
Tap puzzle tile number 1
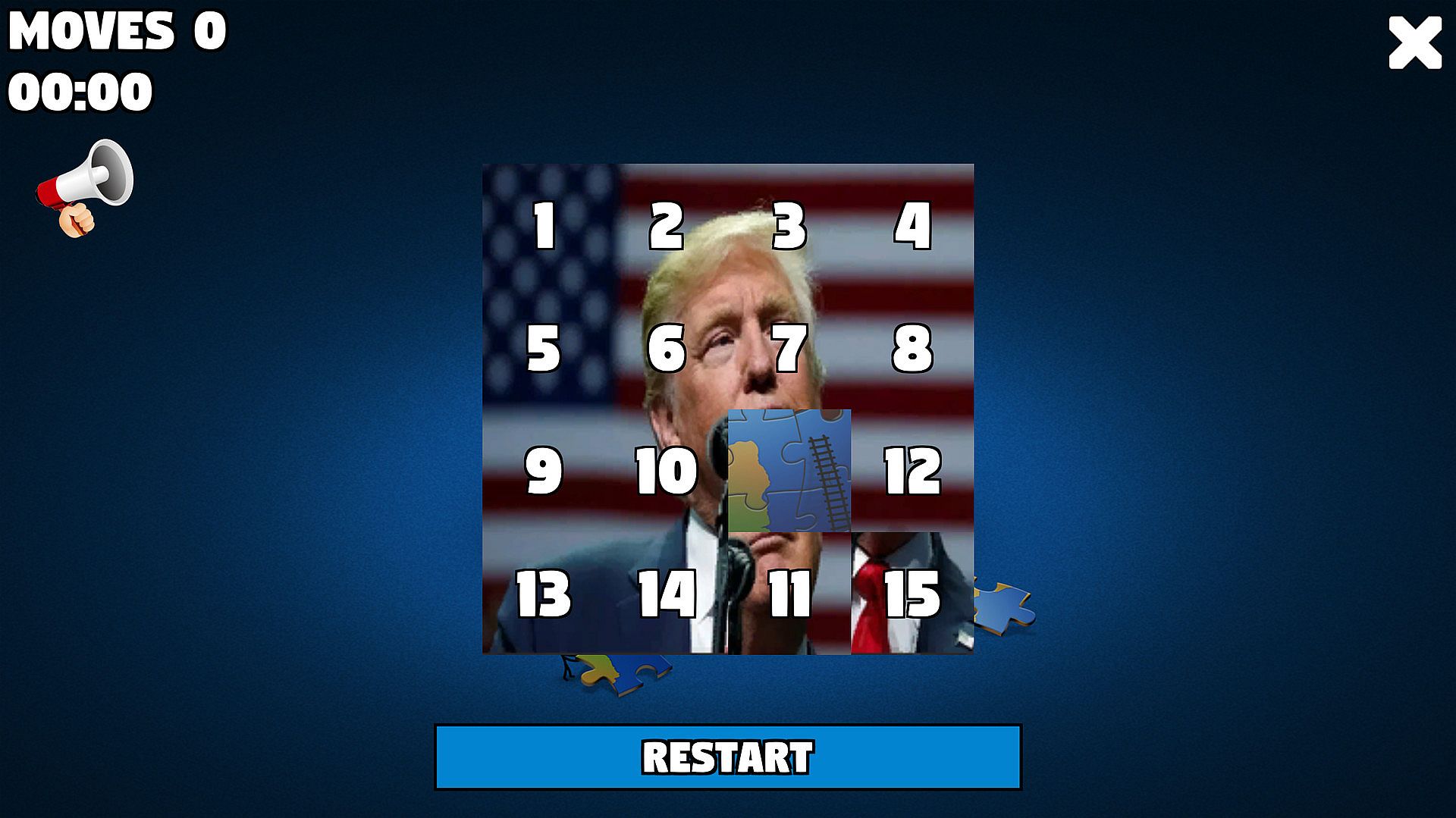(544, 225)
